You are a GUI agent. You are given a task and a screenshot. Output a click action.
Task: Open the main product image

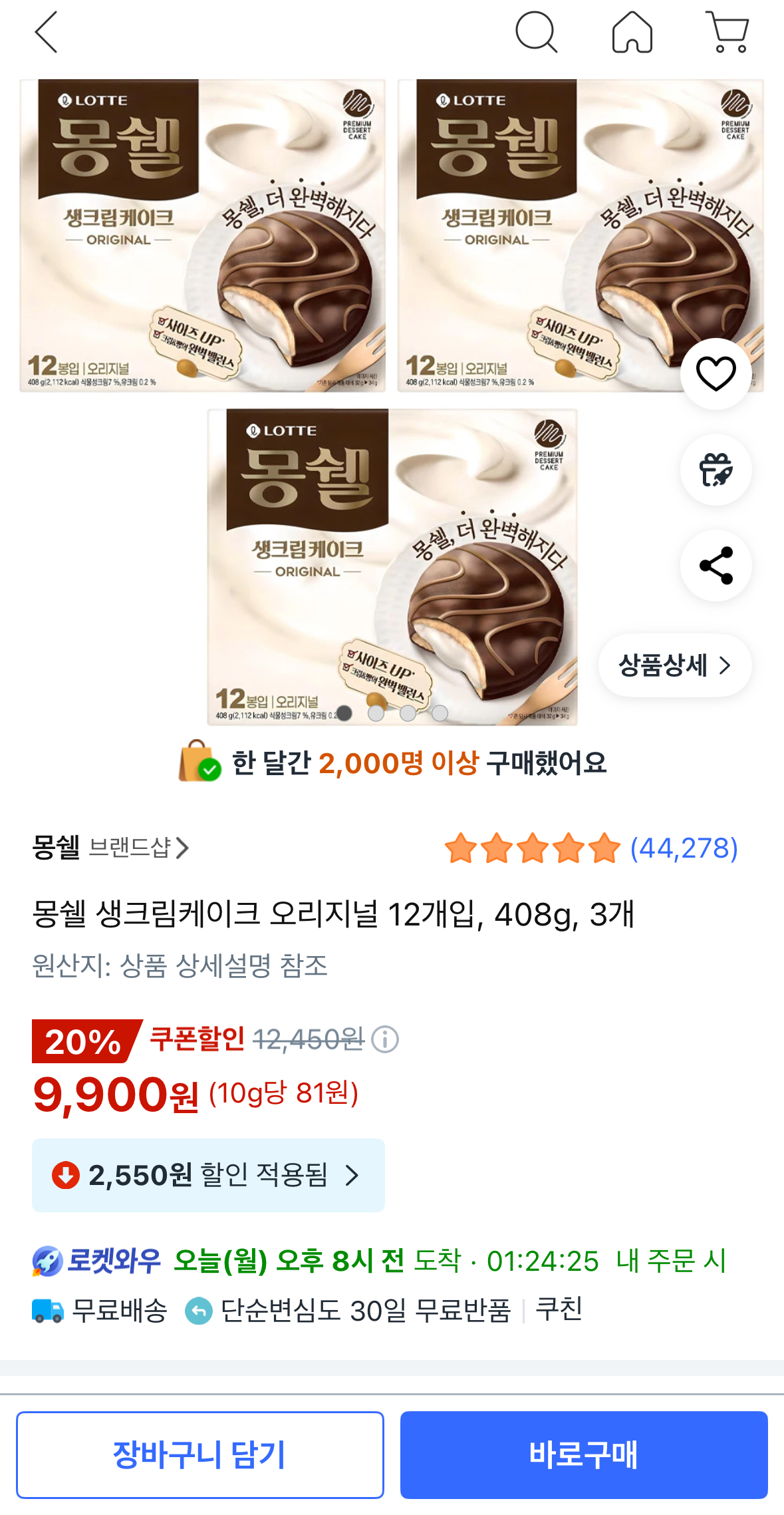[x=392, y=399]
